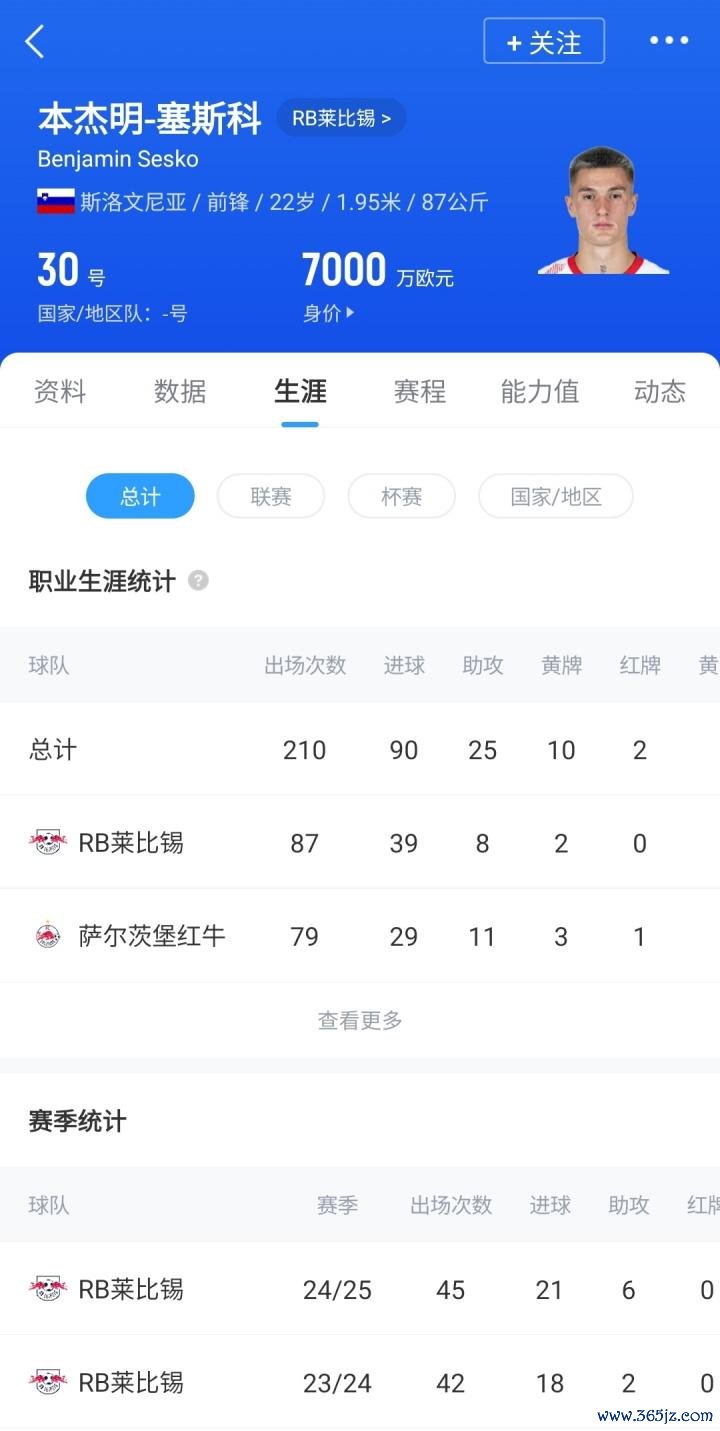Tap 查看更多 to show more teams

point(360,1020)
